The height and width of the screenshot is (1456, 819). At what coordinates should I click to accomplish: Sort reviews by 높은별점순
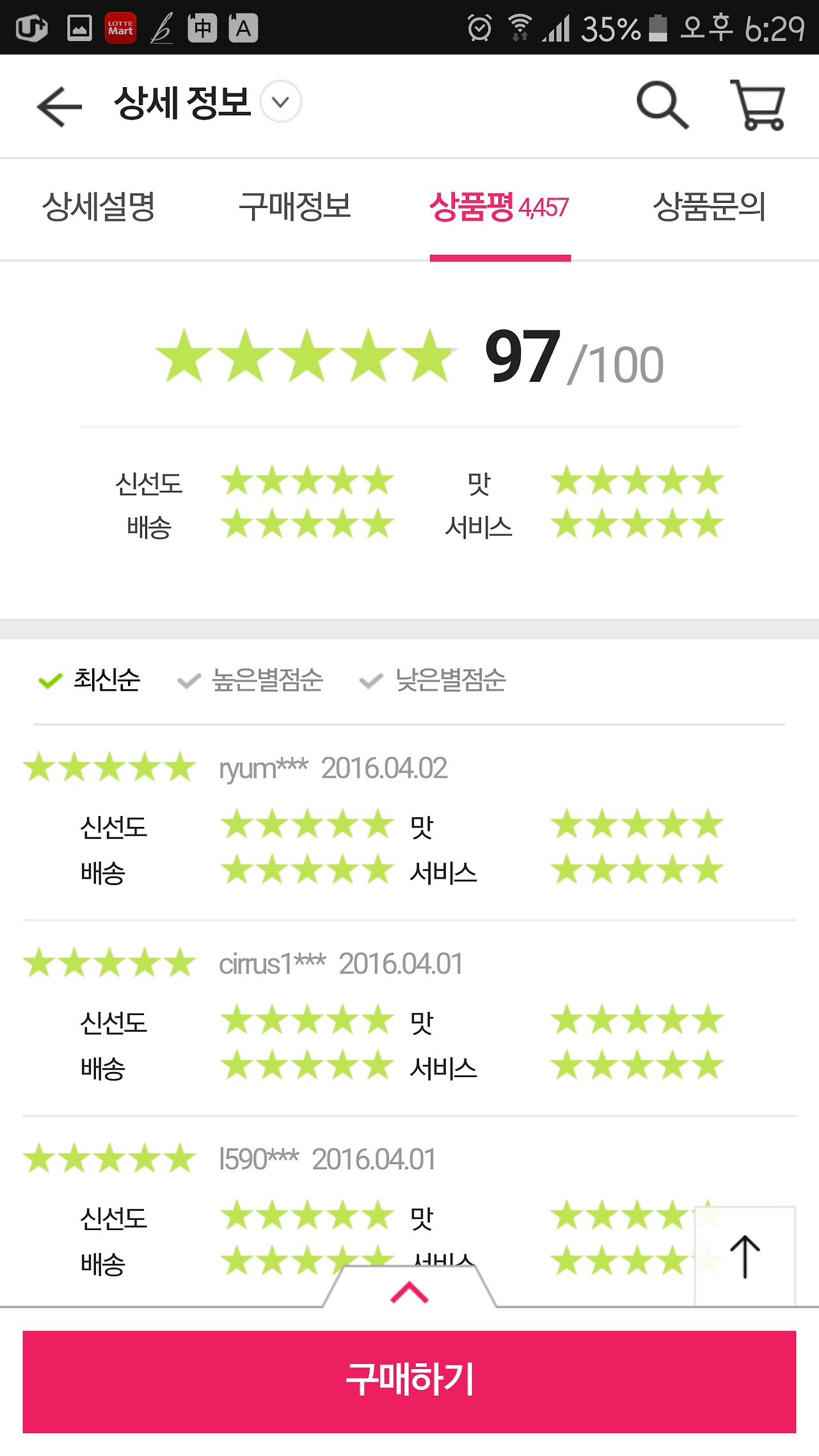point(250,680)
